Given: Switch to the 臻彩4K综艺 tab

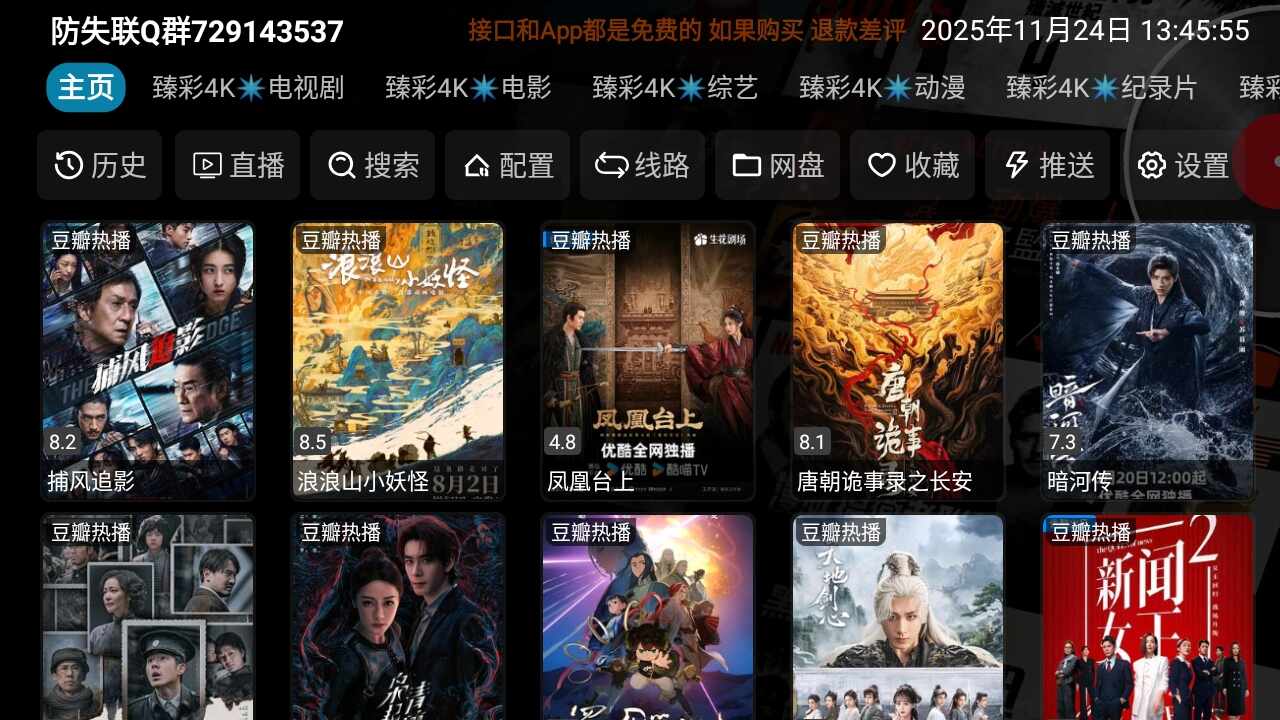Looking at the screenshot, I should (675, 88).
